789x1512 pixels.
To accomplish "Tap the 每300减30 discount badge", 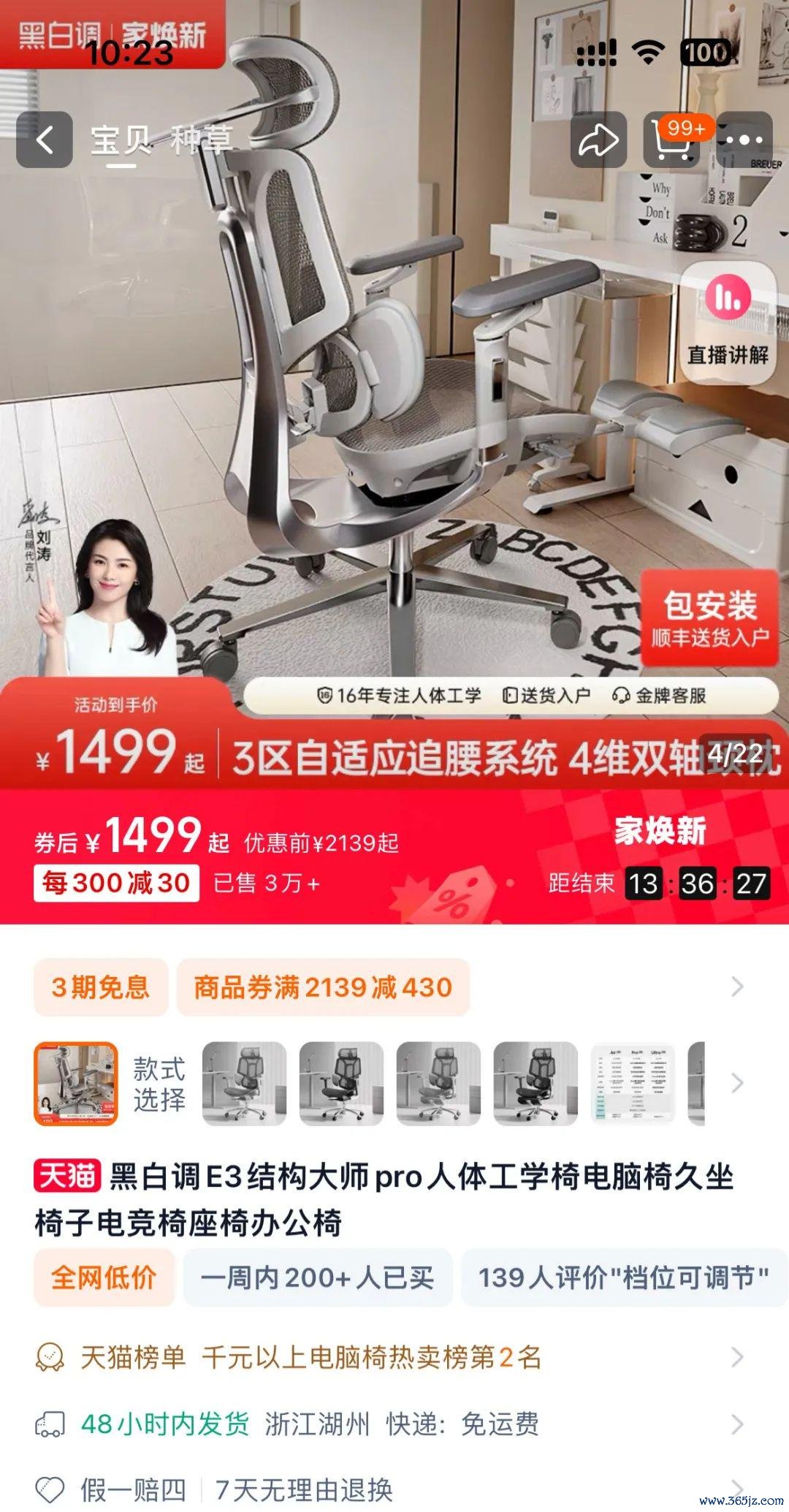I will click(x=116, y=883).
